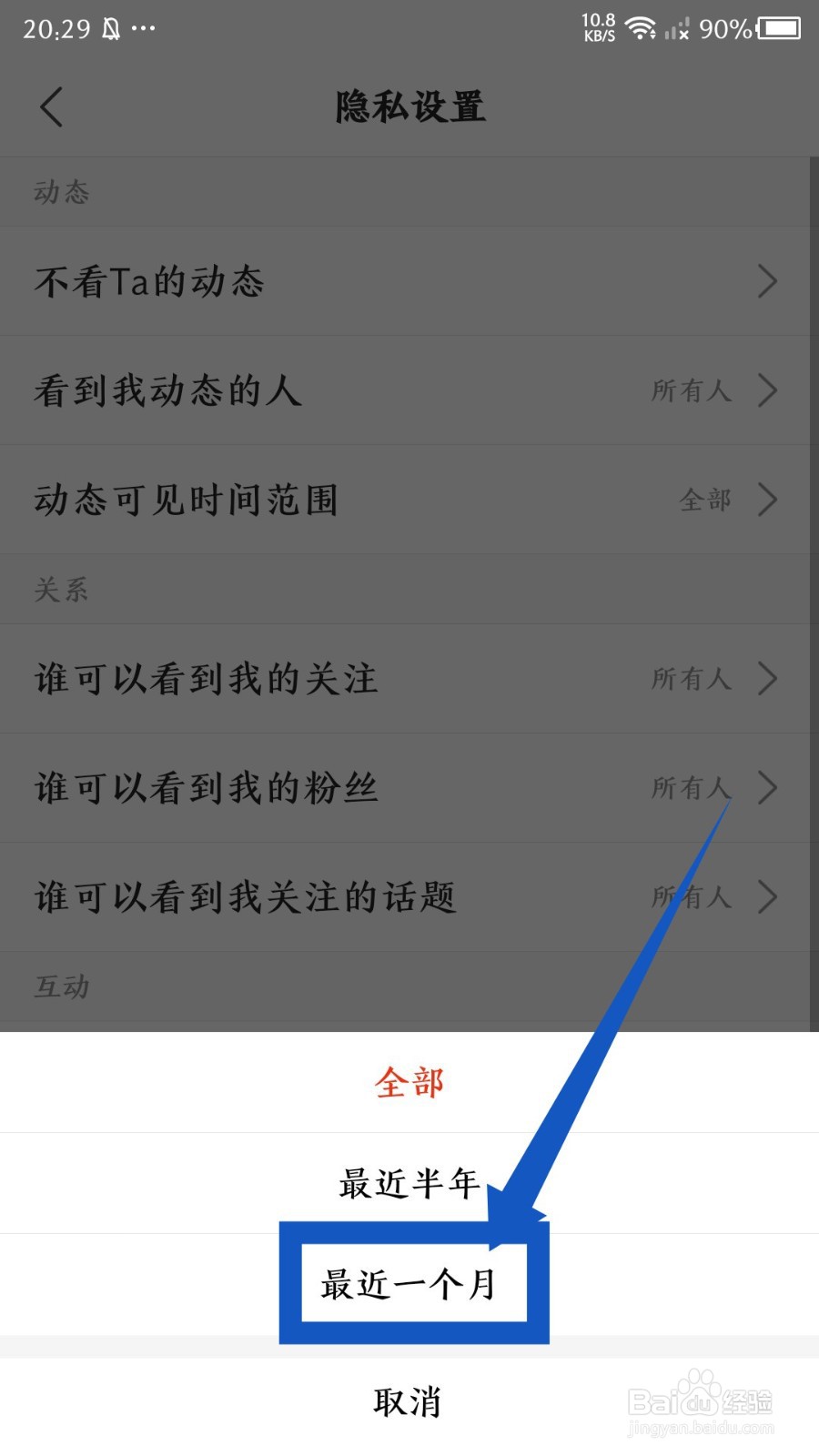Click the battery indicator icon
819x1456 pixels.
click(778, 28)
